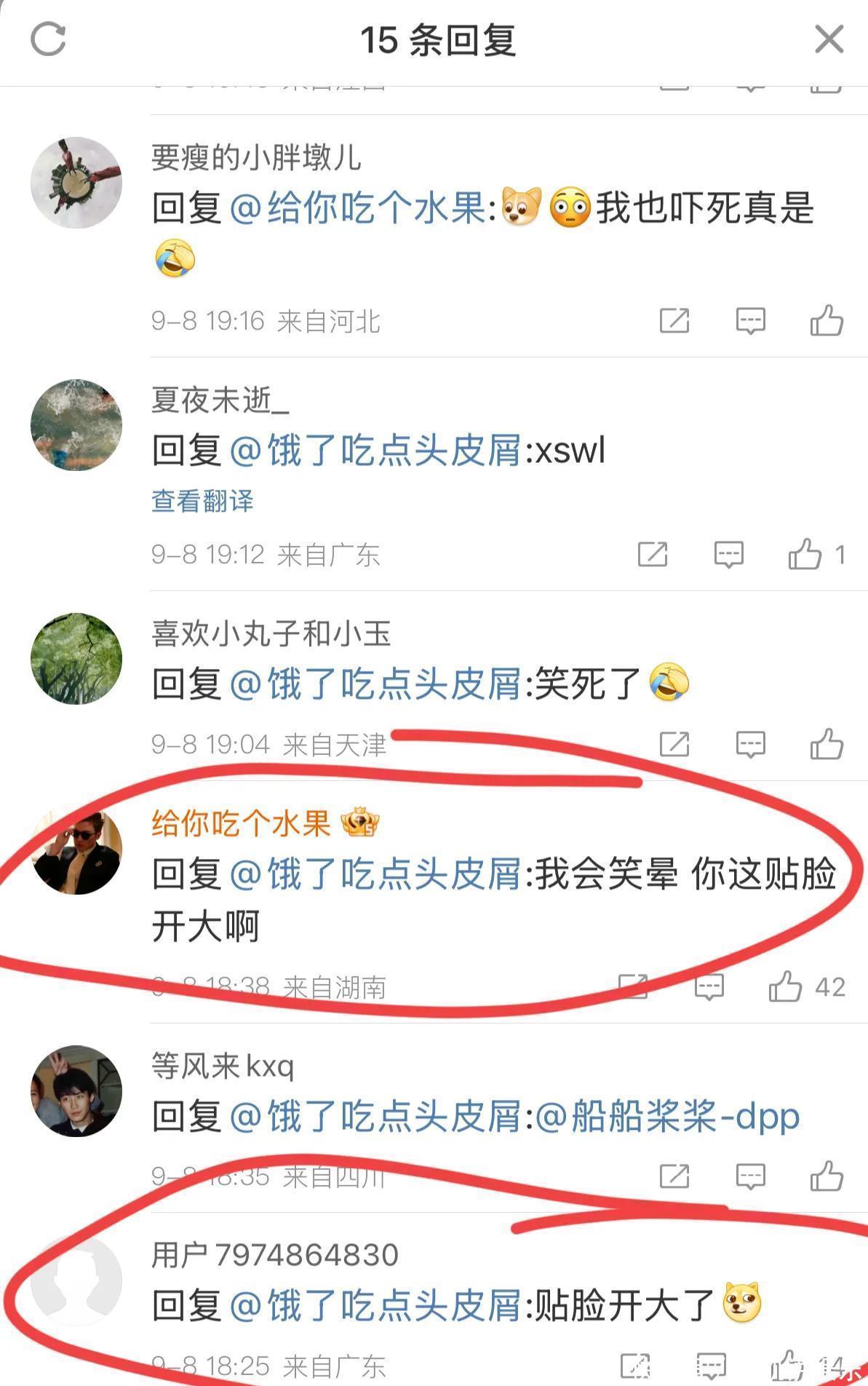Refresh the replies list
Image resolution: width=868 pixels, height=1386 pixels.
coord(49,39)
